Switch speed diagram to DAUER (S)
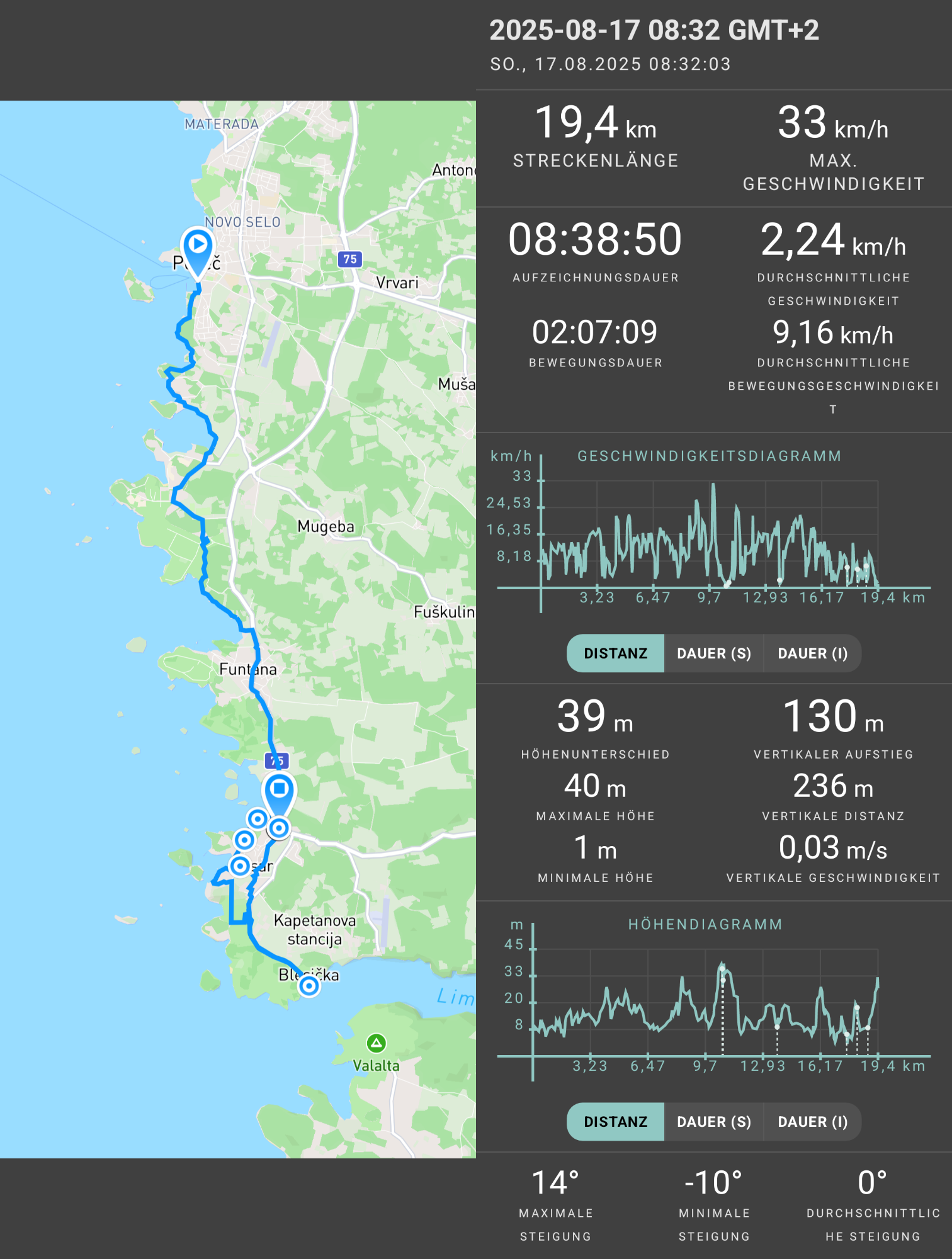952x1259 pixels. click(713, 653)
